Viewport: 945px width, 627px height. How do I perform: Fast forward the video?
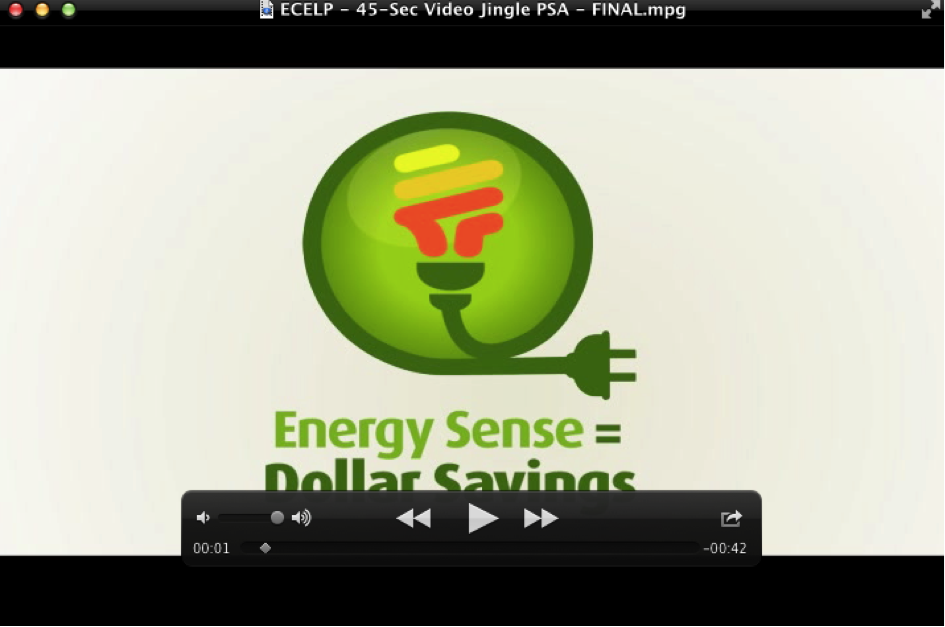click(540, 518)
